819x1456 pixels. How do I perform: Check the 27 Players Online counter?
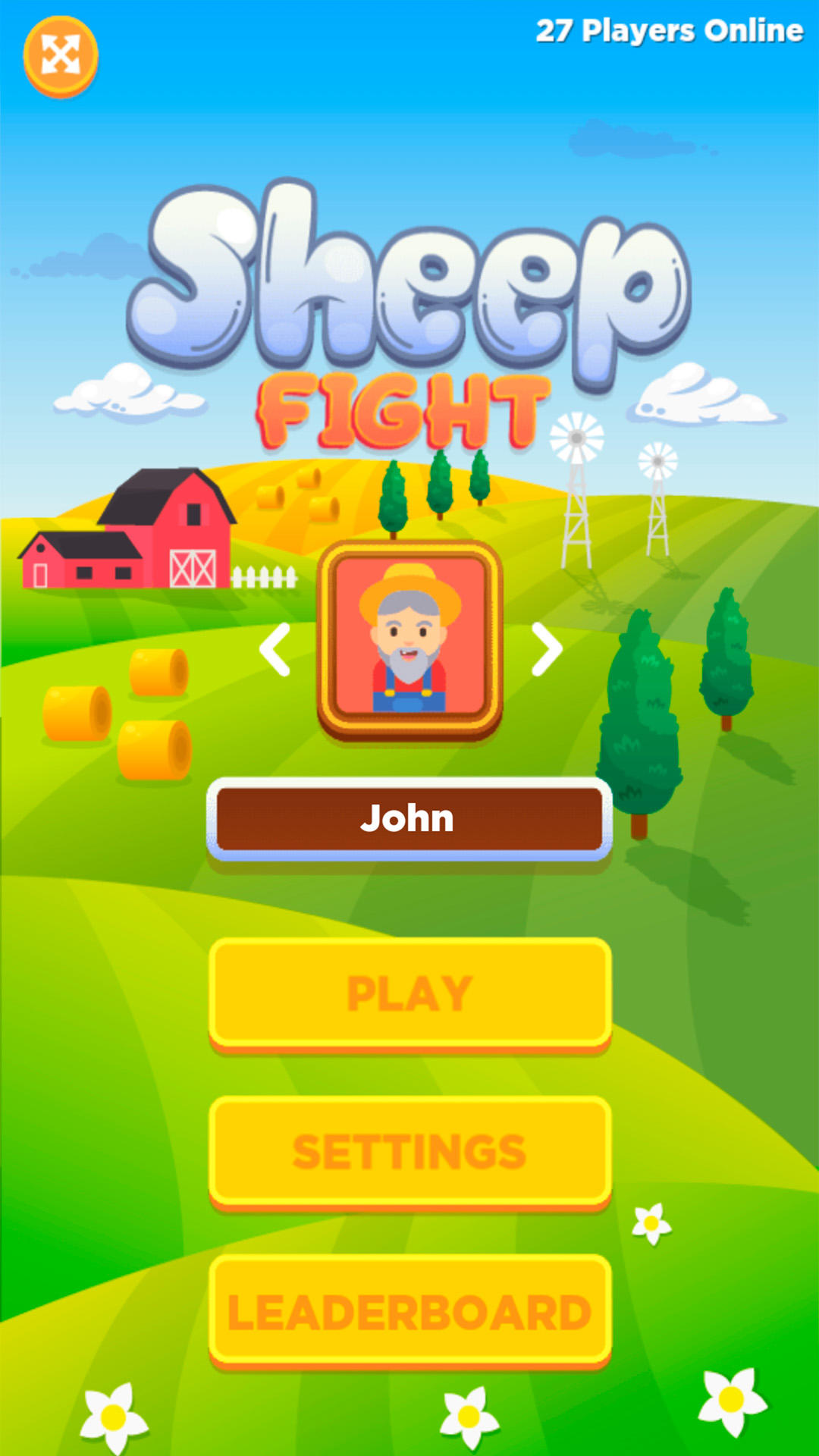669,32
